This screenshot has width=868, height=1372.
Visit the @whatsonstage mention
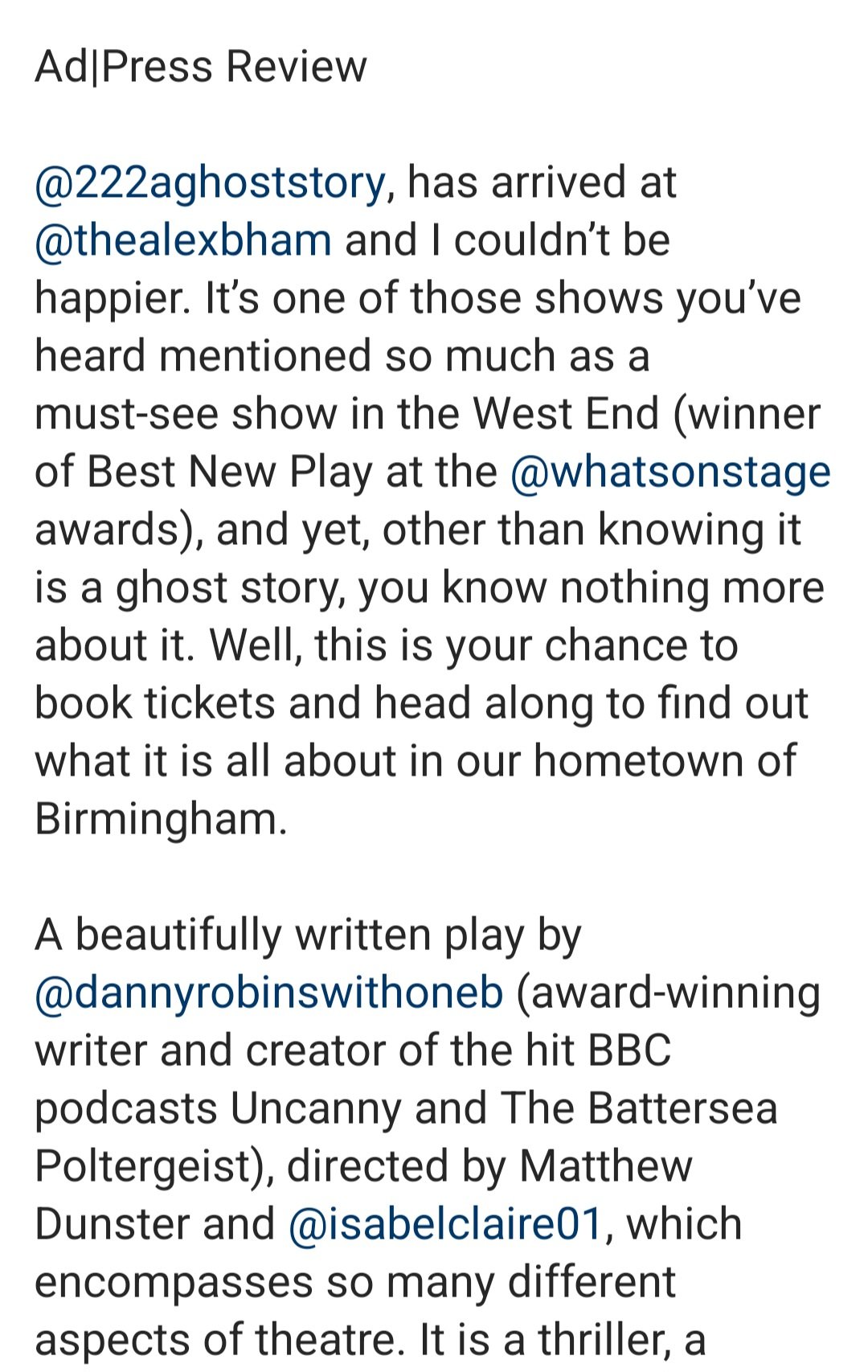tap(669, 473)
